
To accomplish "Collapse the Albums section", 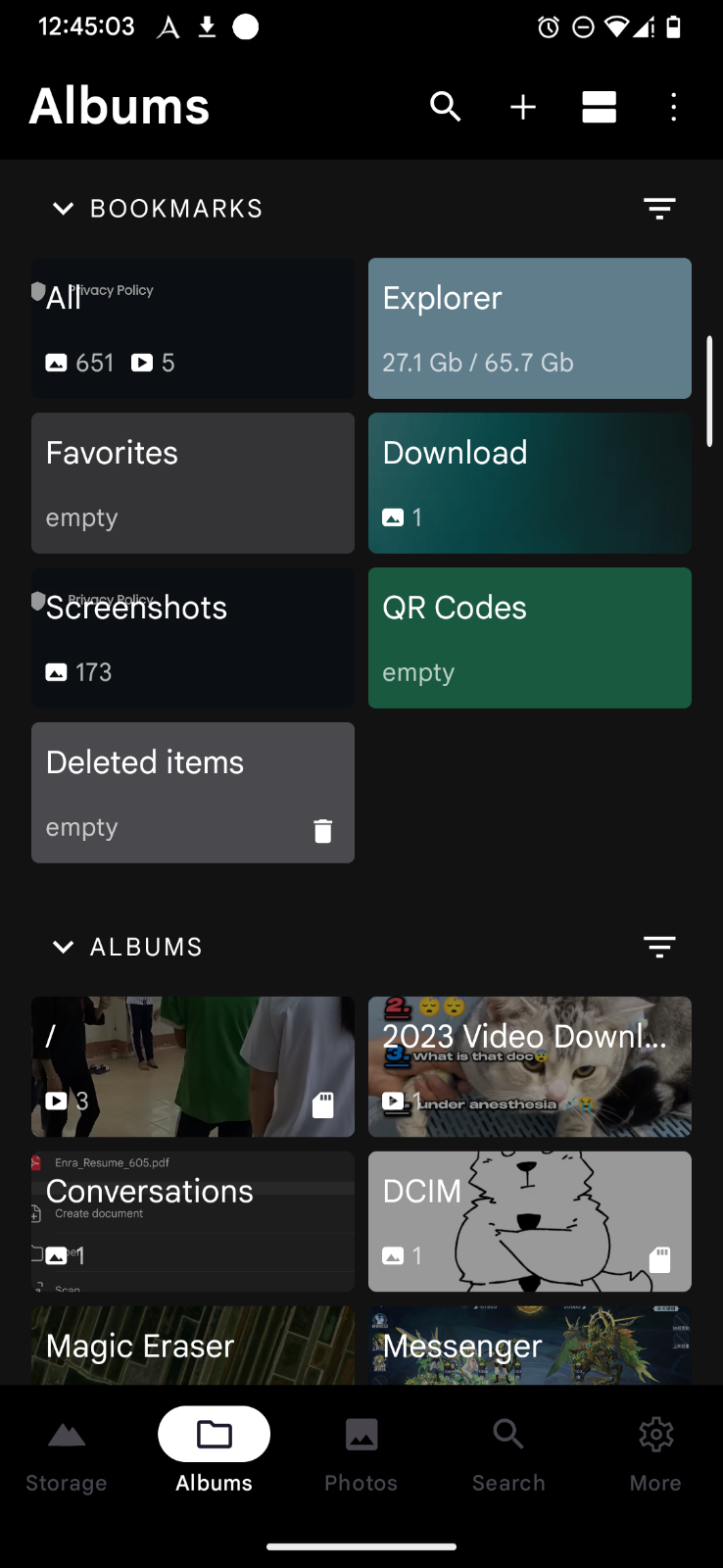I will pyautogui.click(x=64, y=947).
